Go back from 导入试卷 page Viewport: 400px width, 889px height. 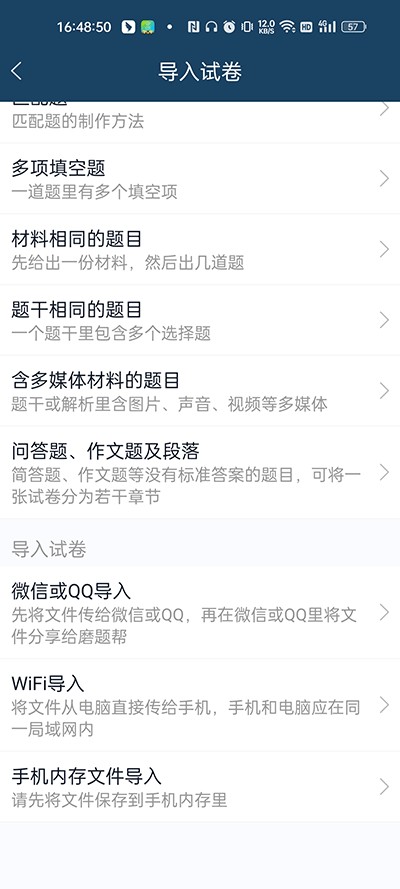pyautogui.click(x=16, y=71)
